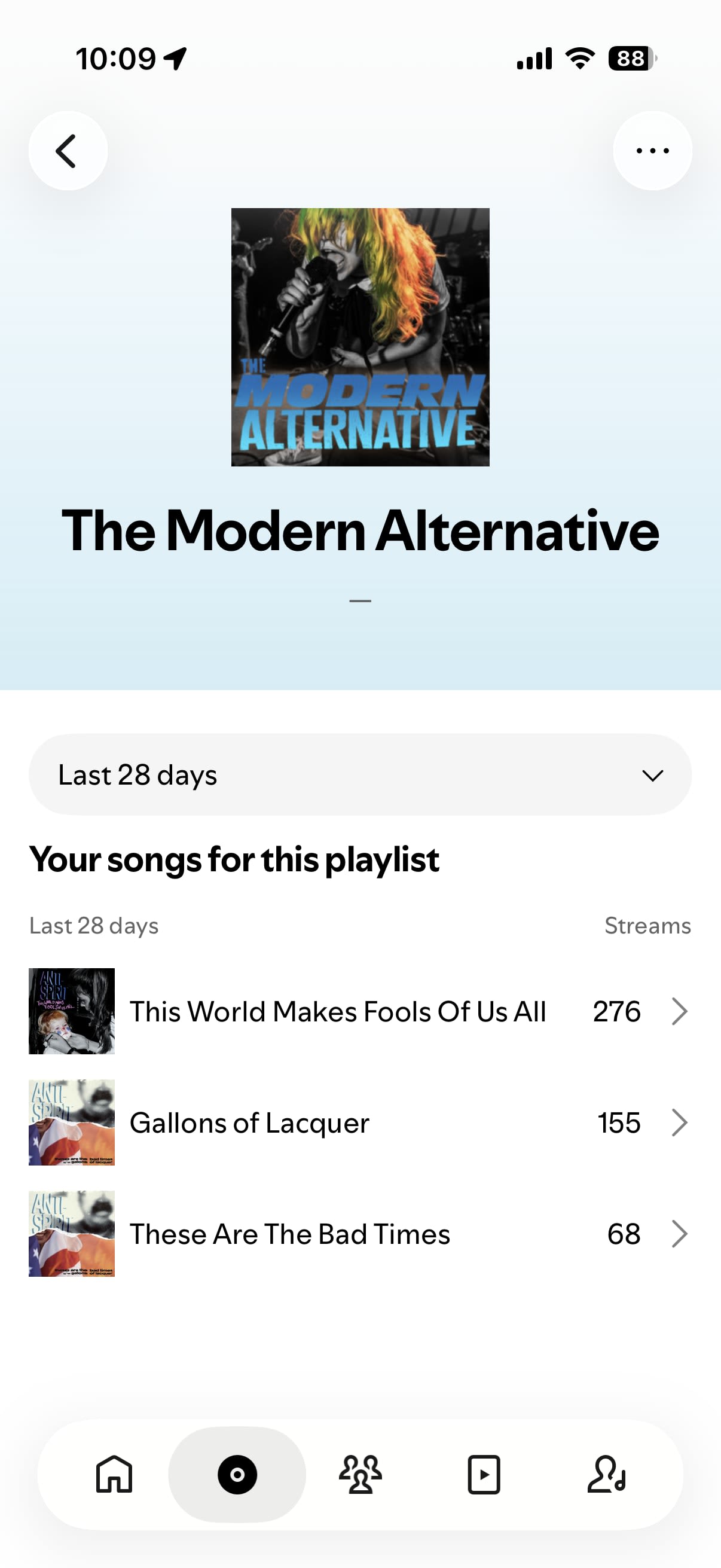
Task: View These Are The Bad Times stats
Action: (360, 1234)
